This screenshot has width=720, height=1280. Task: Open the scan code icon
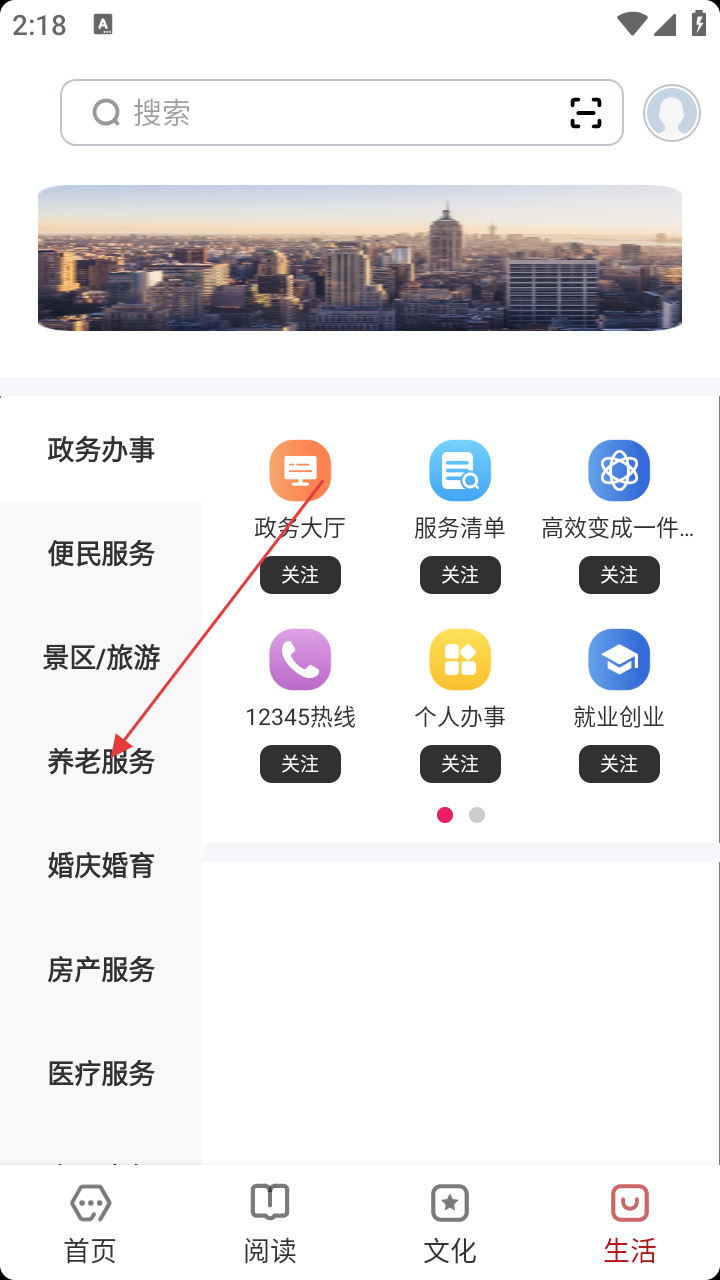[586, 113]
